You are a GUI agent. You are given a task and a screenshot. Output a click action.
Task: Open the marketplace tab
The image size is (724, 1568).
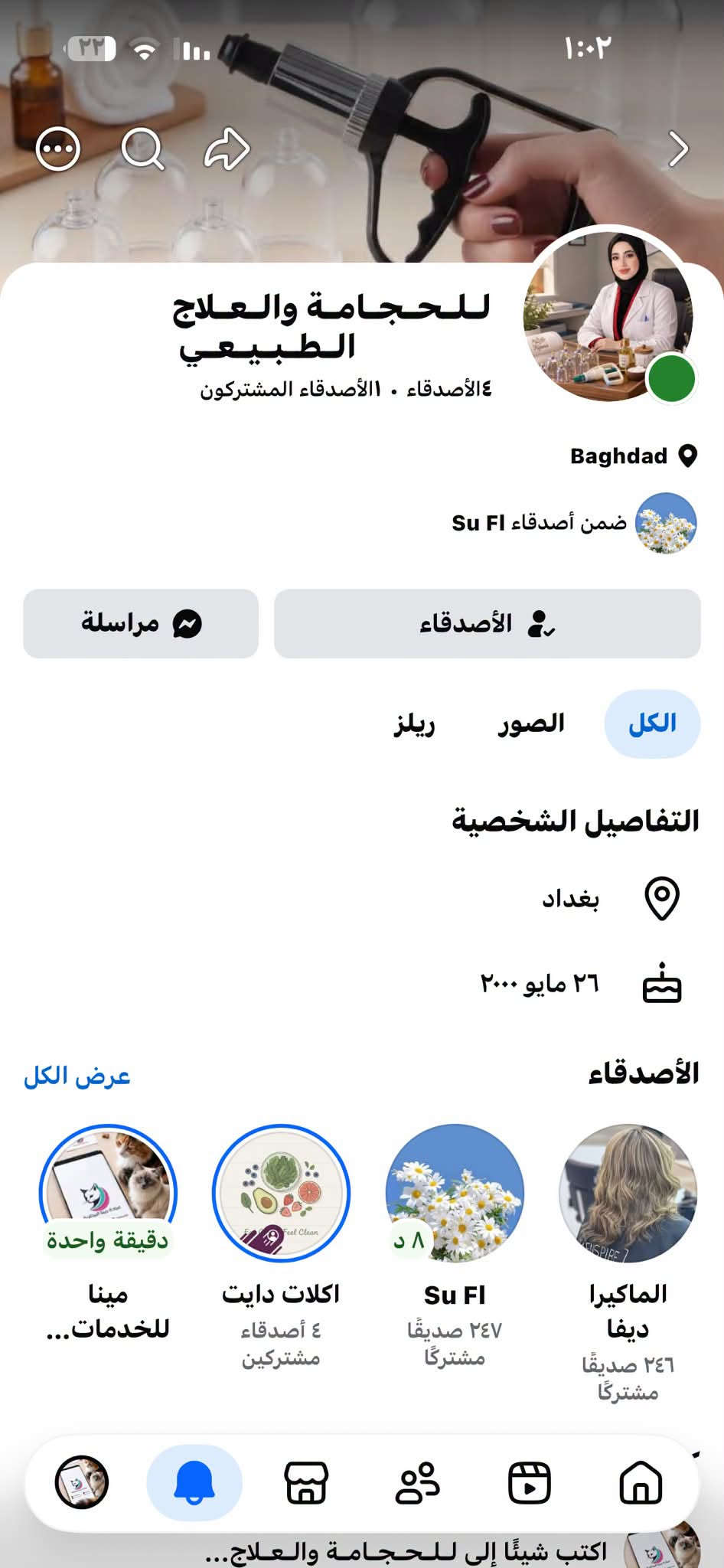[x=306, y=1482]
